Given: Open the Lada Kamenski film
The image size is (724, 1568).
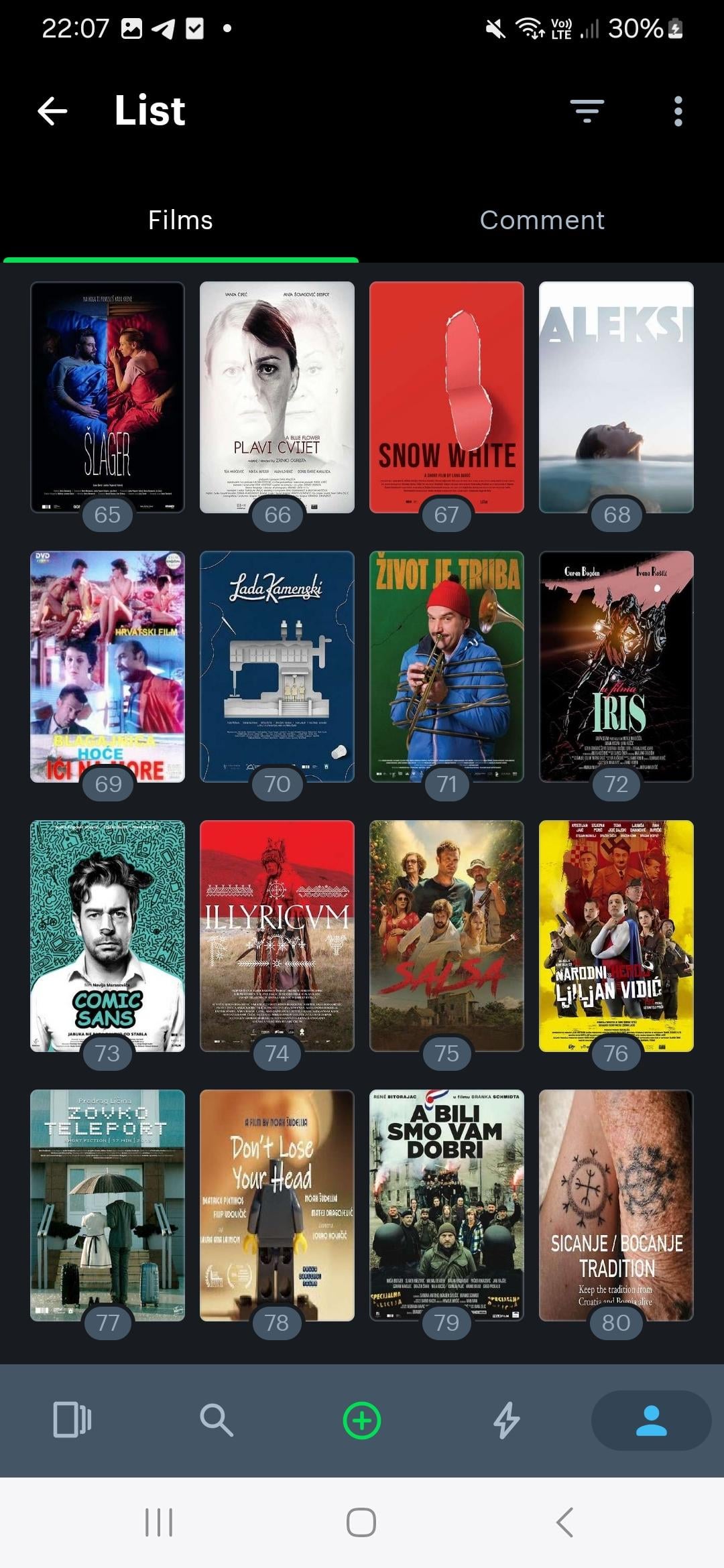Looking at the screenshot, I should pos(277,666).
